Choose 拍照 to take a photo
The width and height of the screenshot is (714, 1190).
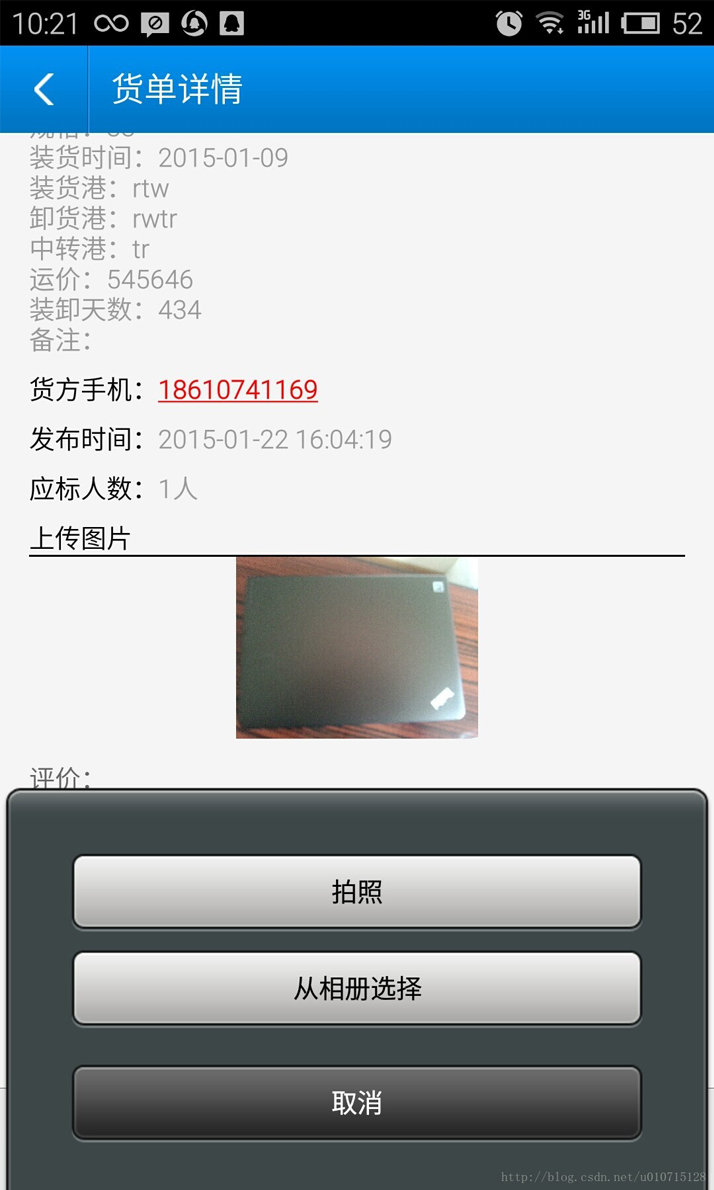pos(357,892)
